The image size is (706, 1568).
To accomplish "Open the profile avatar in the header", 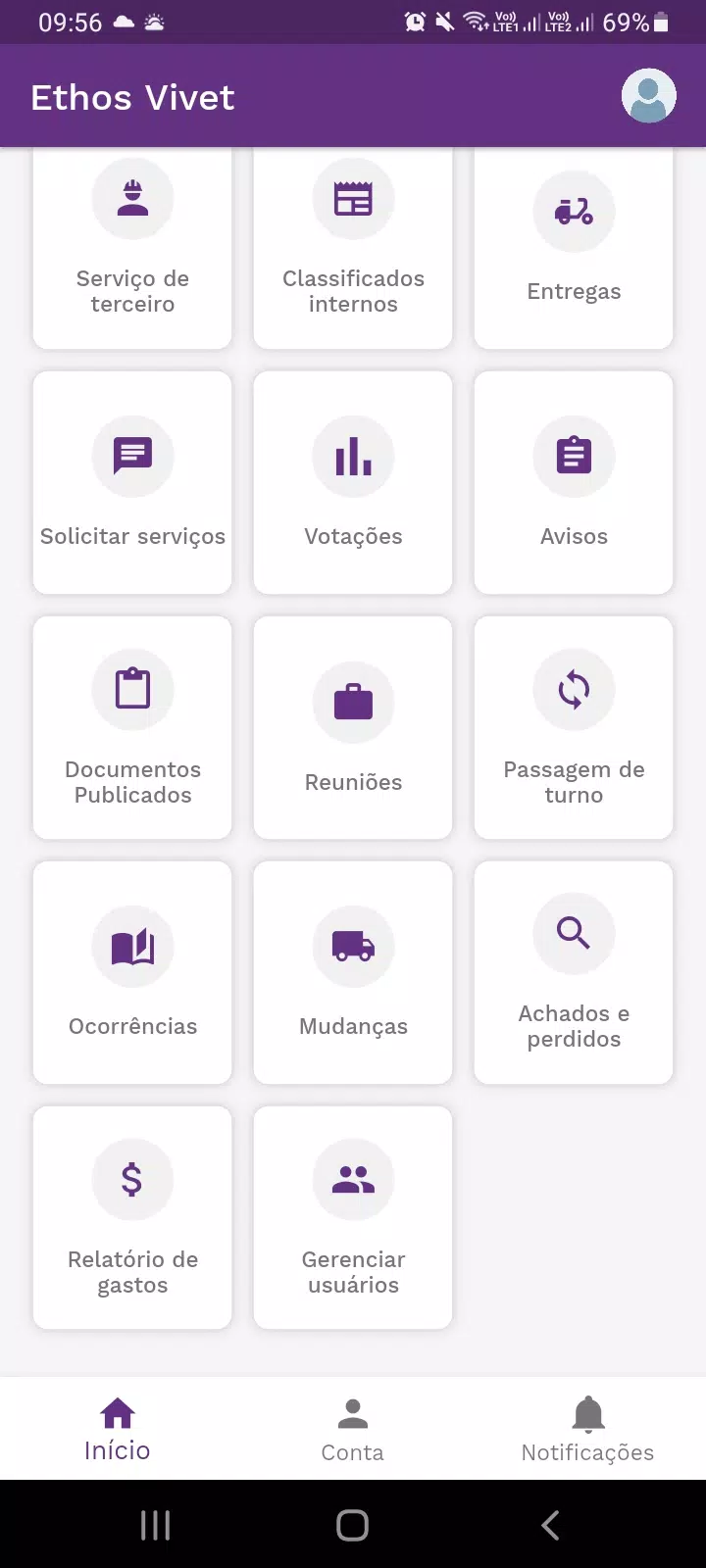I will 649,96.
